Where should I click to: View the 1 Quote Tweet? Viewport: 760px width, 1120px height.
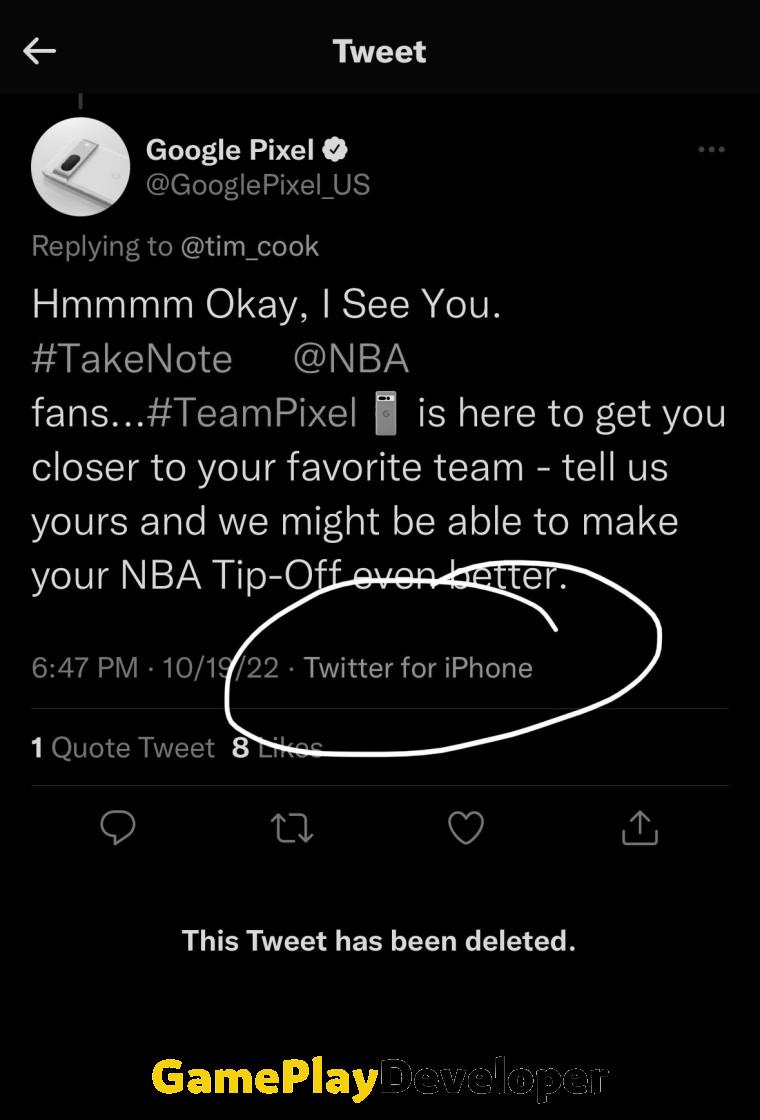123,748
